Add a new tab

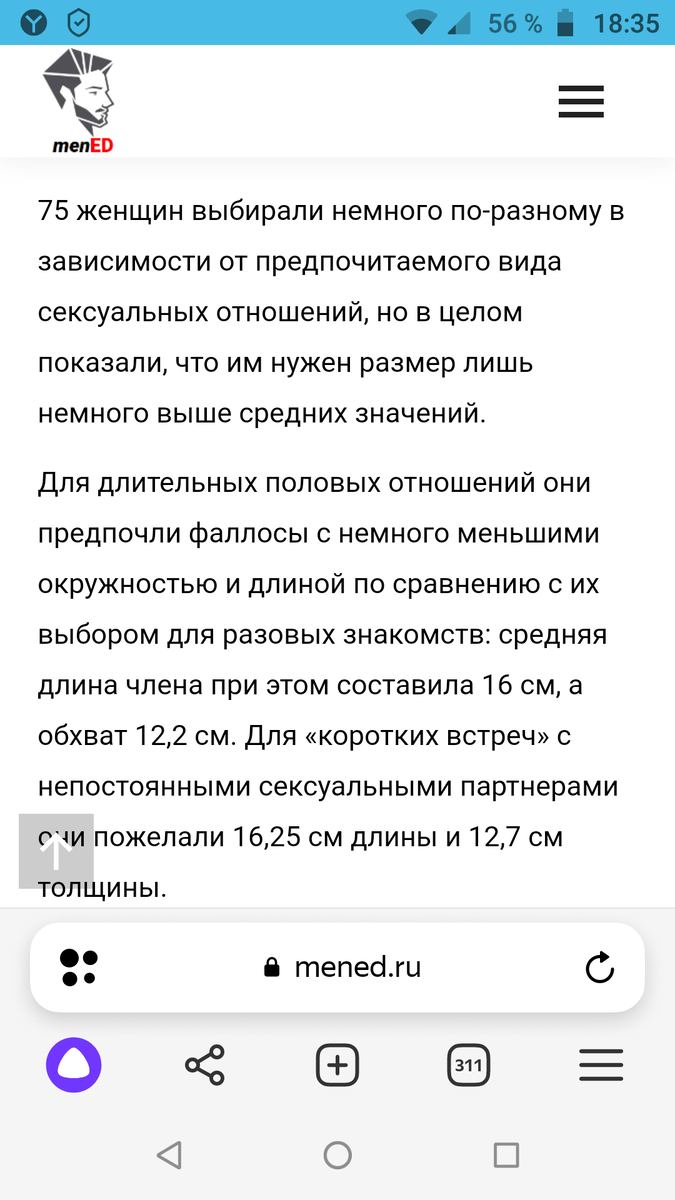[337, 1065]
